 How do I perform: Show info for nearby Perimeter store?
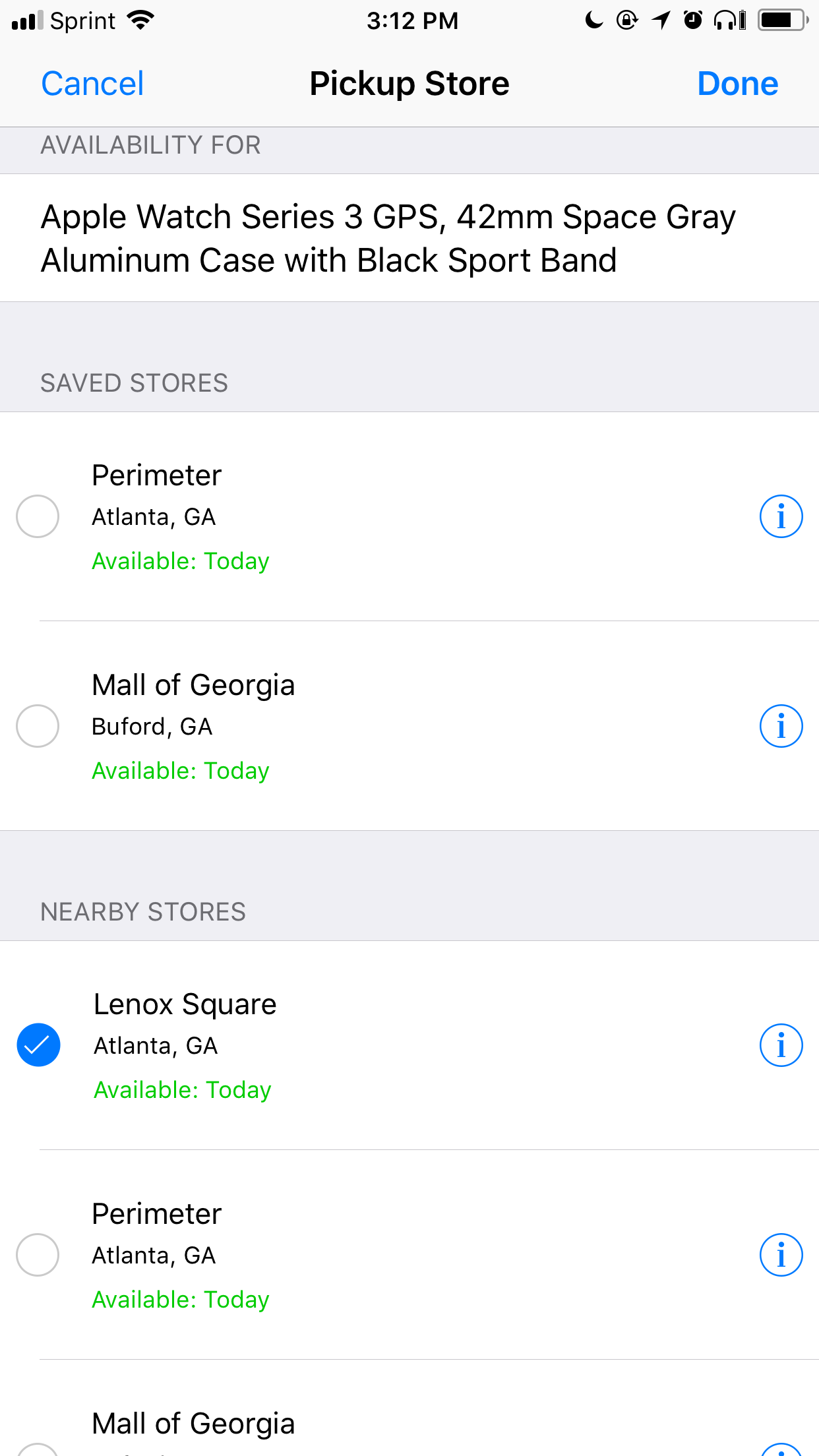coord(781,1255)
